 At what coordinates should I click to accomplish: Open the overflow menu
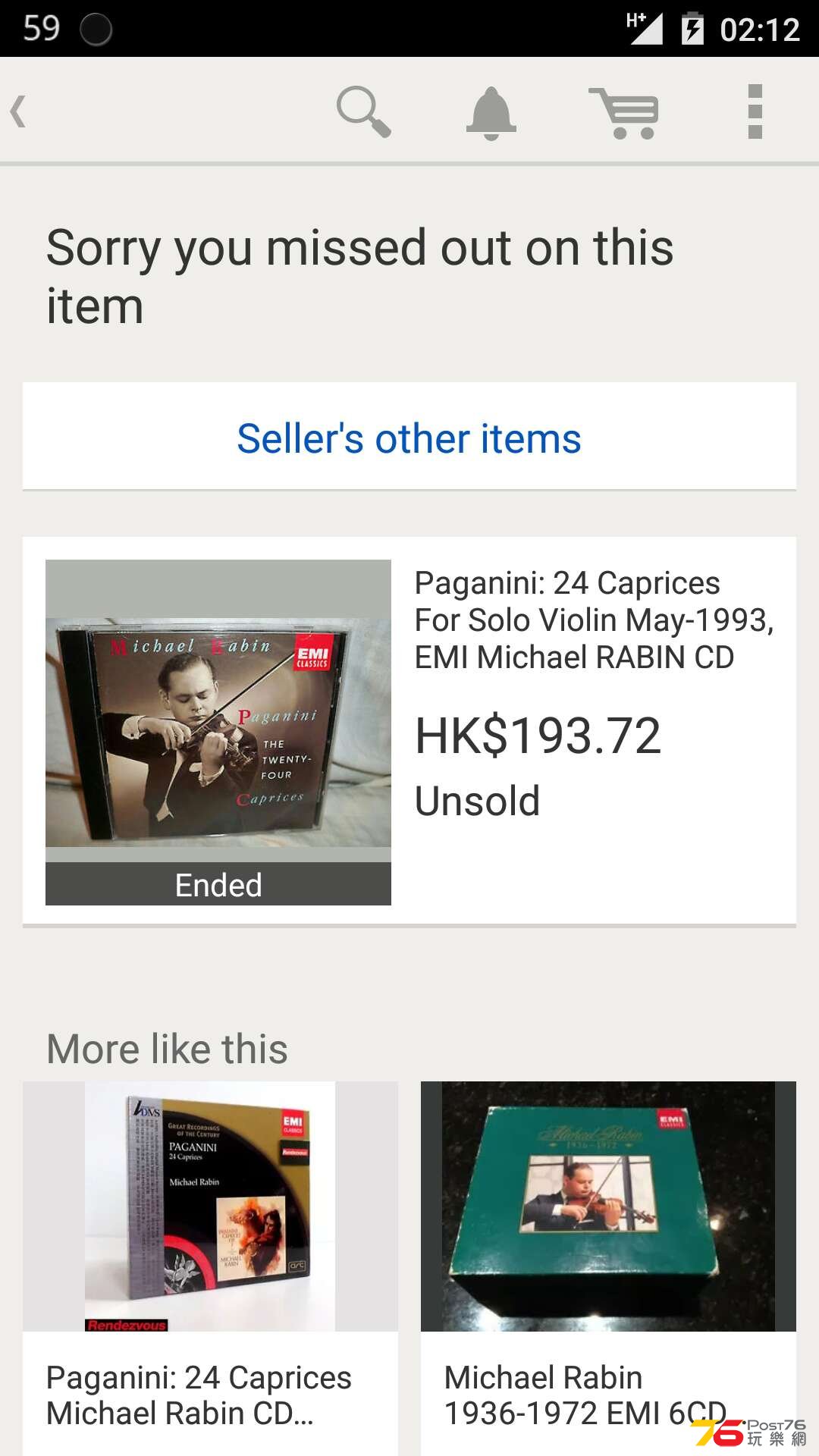(755, 111)
